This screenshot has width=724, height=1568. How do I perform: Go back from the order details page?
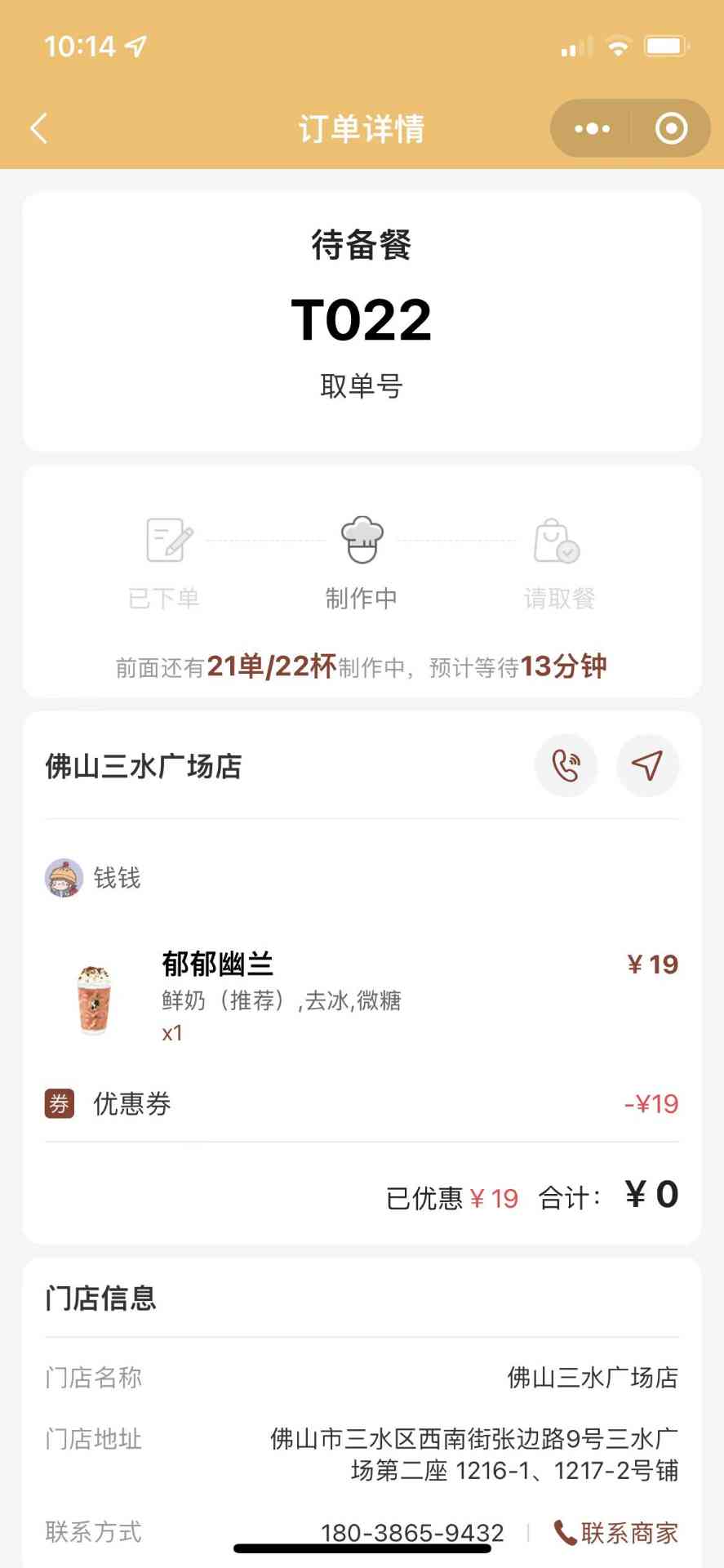click(39, 129)
